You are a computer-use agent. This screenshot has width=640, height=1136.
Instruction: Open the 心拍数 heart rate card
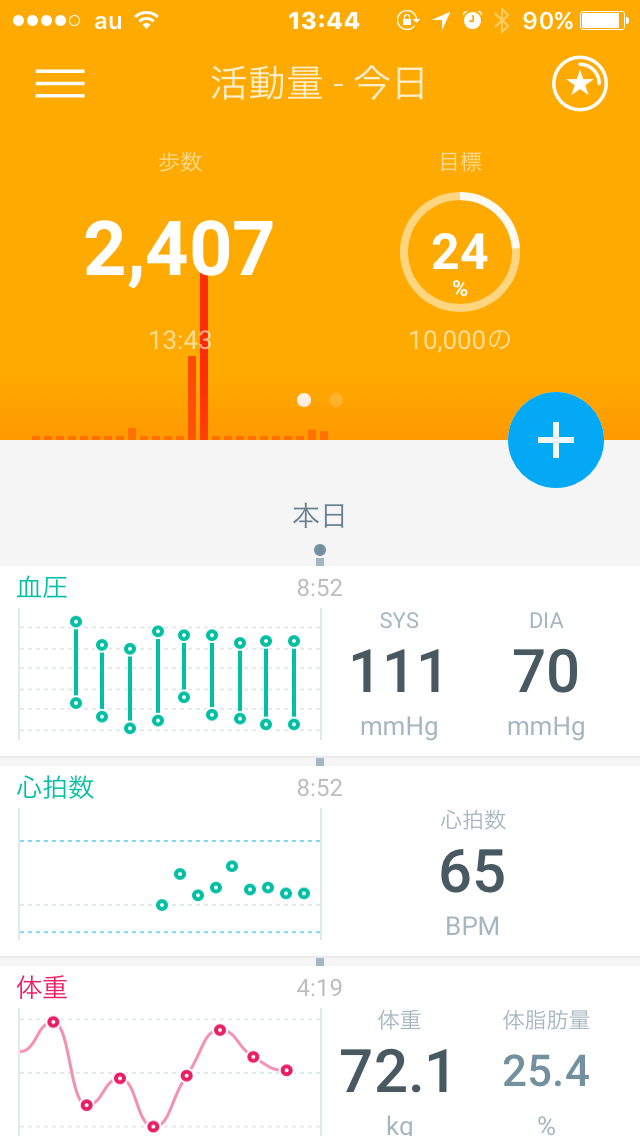(x=320, y=861)
